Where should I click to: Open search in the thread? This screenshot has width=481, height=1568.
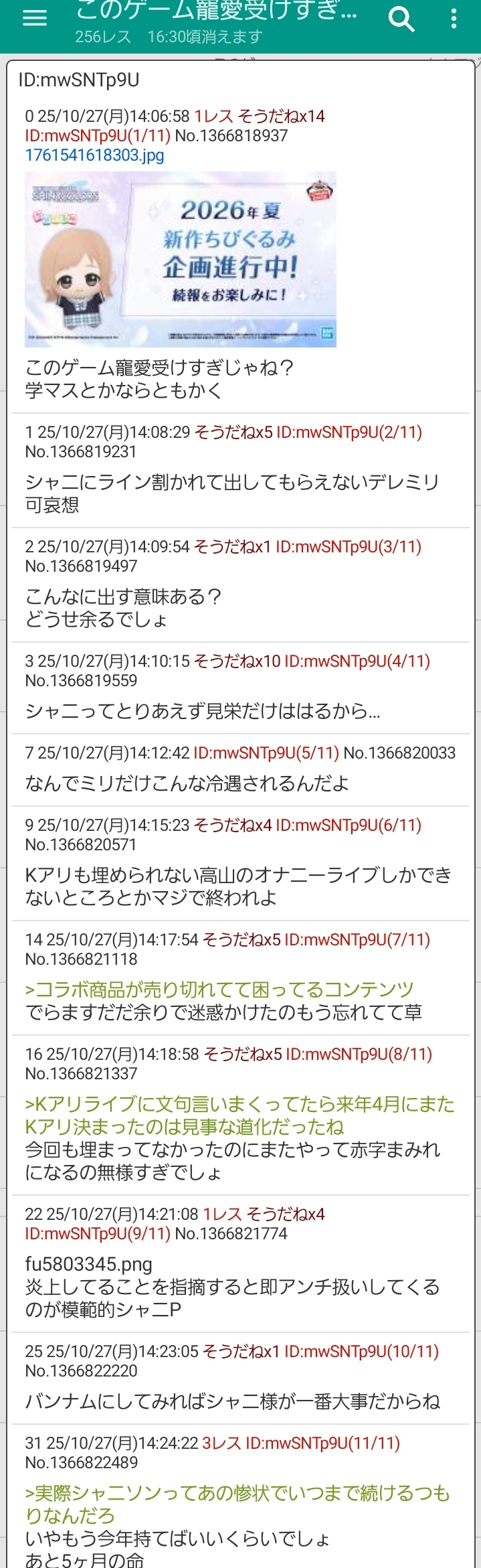pyautogui.click(x=401, y=19)
